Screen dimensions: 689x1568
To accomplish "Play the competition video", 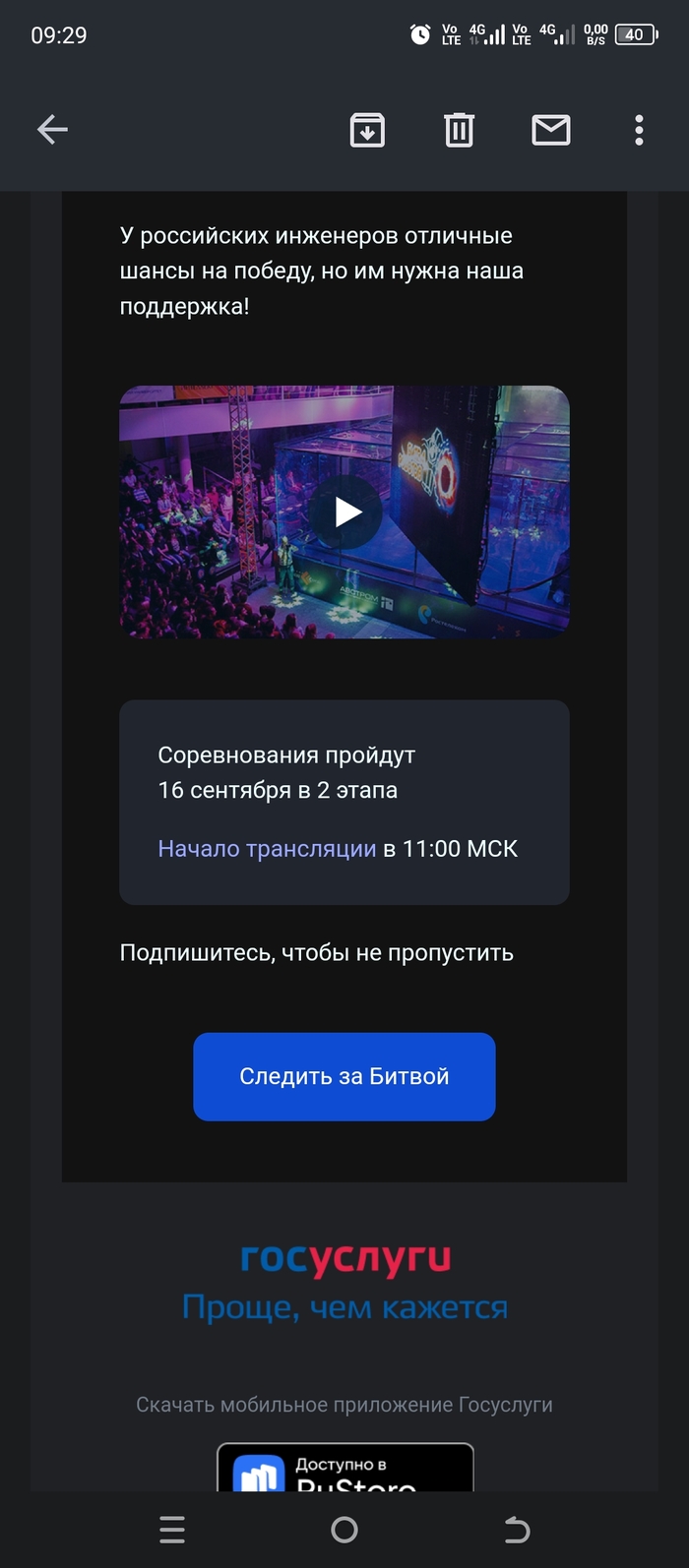I will pyautogui.click(x=344, y=512).
